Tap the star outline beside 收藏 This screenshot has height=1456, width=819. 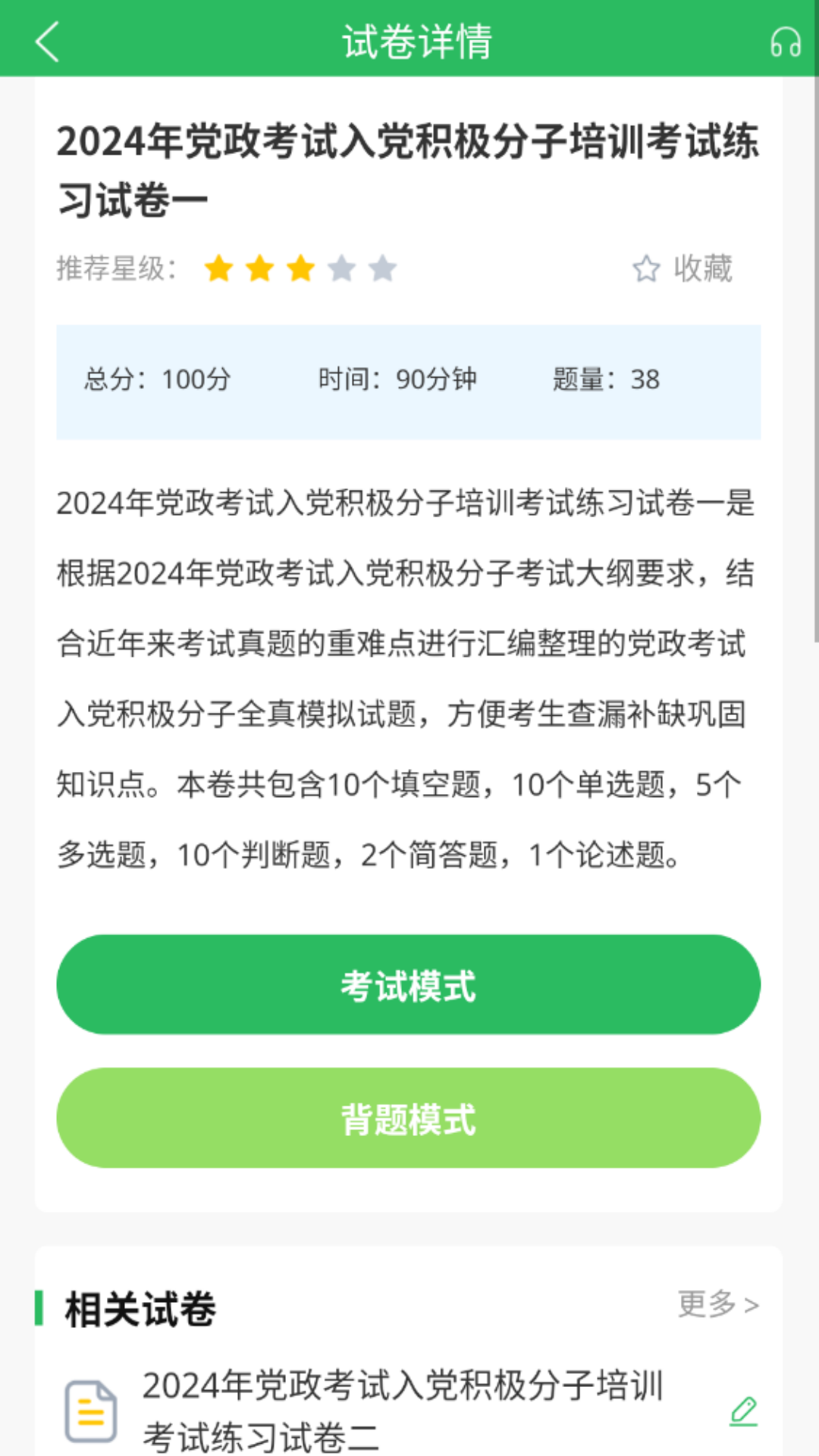[647, 269]
